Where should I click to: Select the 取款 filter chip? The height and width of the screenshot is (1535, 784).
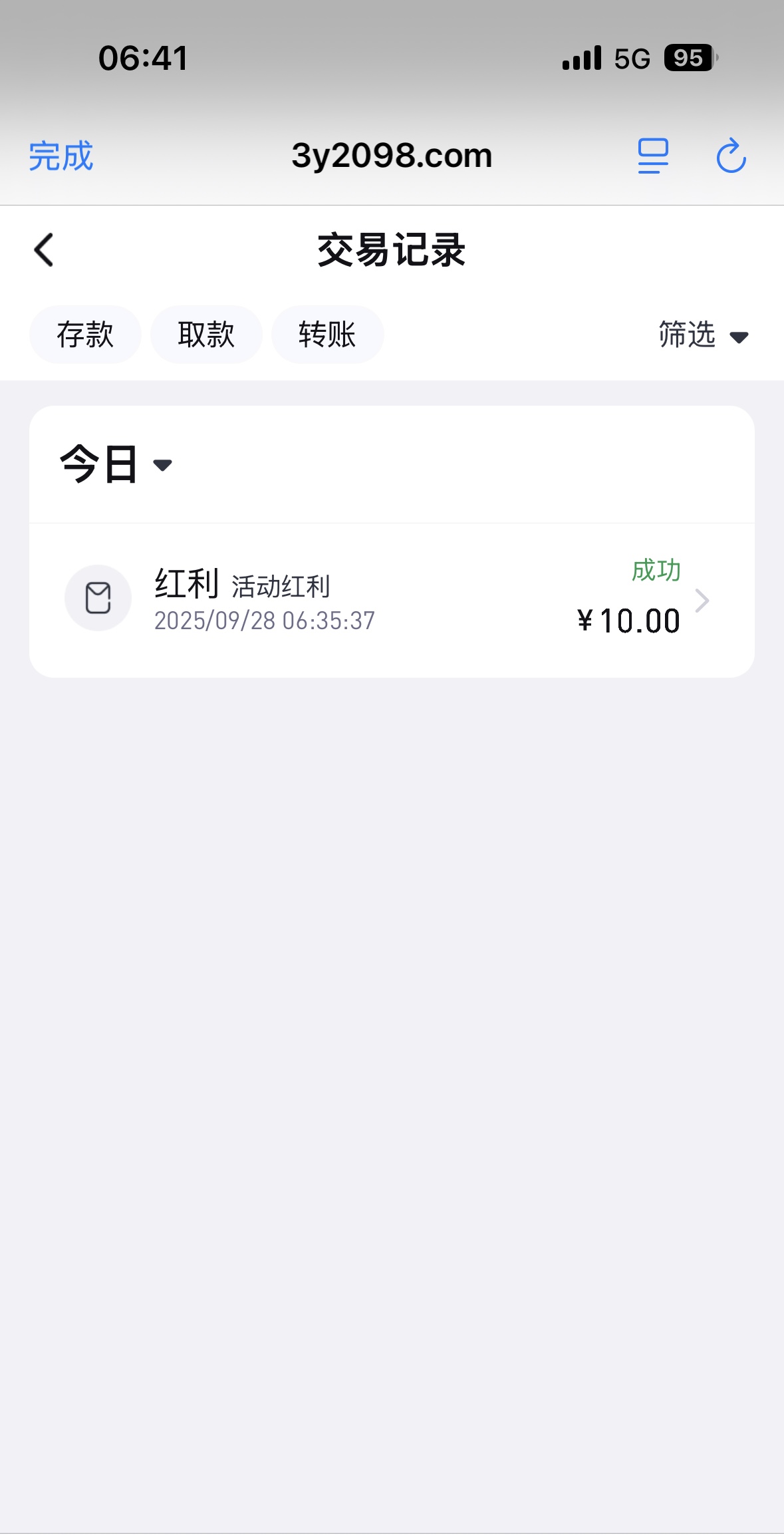tap(206, 335)
